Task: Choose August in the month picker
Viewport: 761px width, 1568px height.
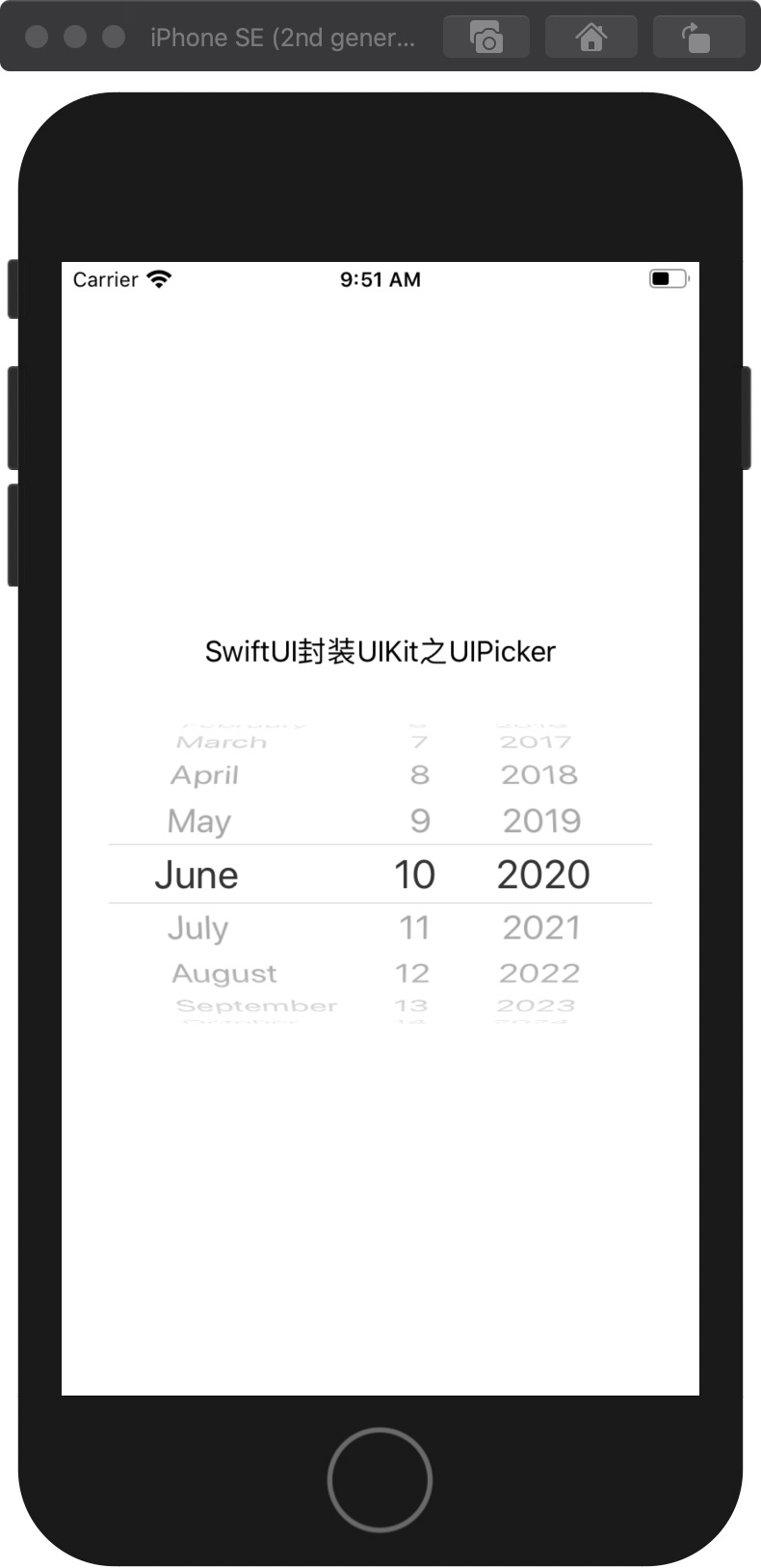Action: click(224, 974)
